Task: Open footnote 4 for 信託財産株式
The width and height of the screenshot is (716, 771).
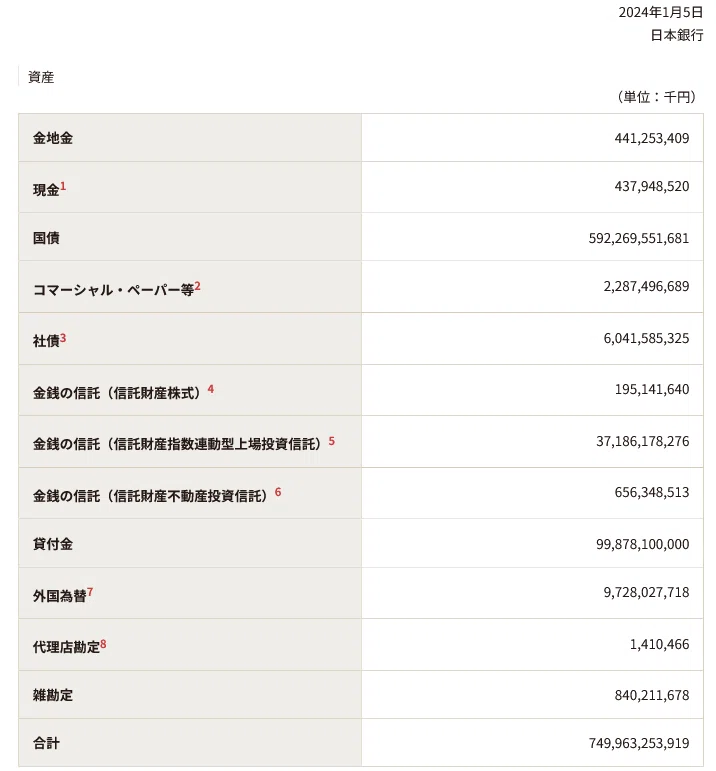Action: (210, 389)
